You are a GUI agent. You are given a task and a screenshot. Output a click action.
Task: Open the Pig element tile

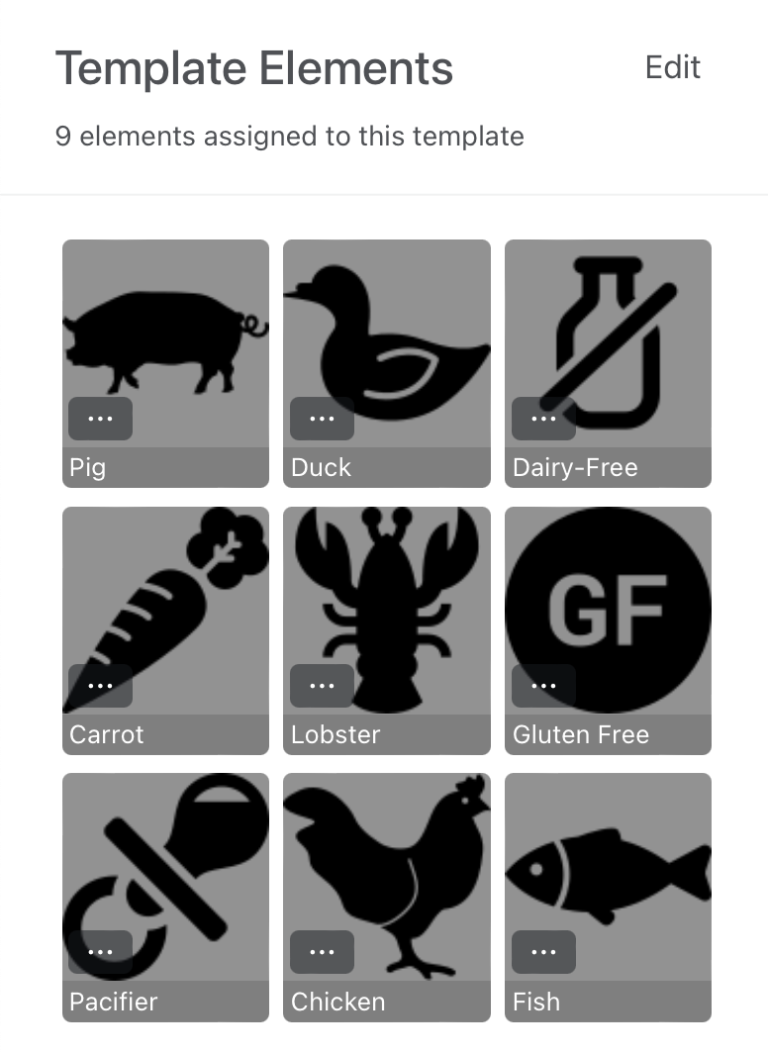[165, 340]
